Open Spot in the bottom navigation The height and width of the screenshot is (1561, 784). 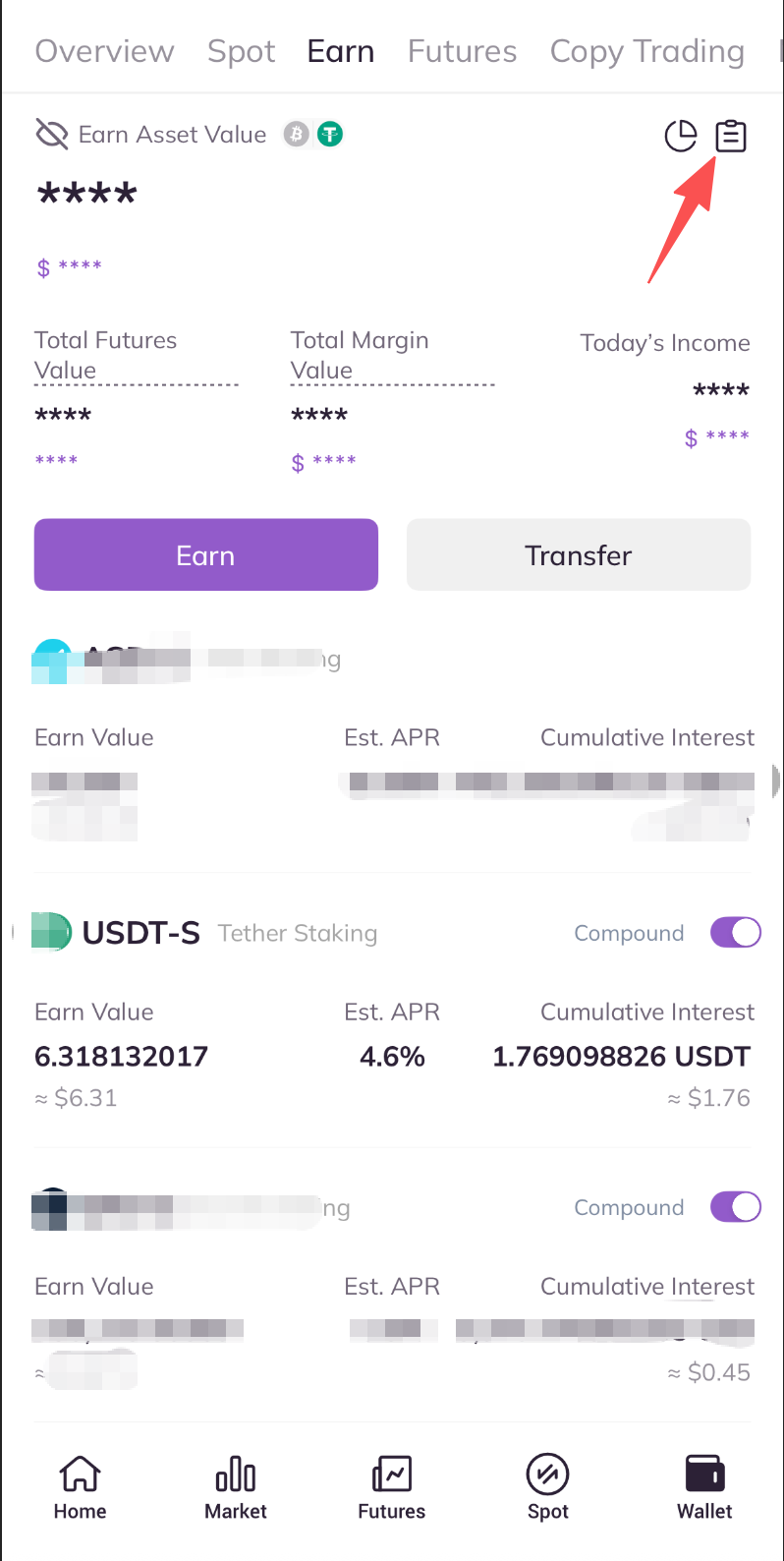(x=548, y=1488)
